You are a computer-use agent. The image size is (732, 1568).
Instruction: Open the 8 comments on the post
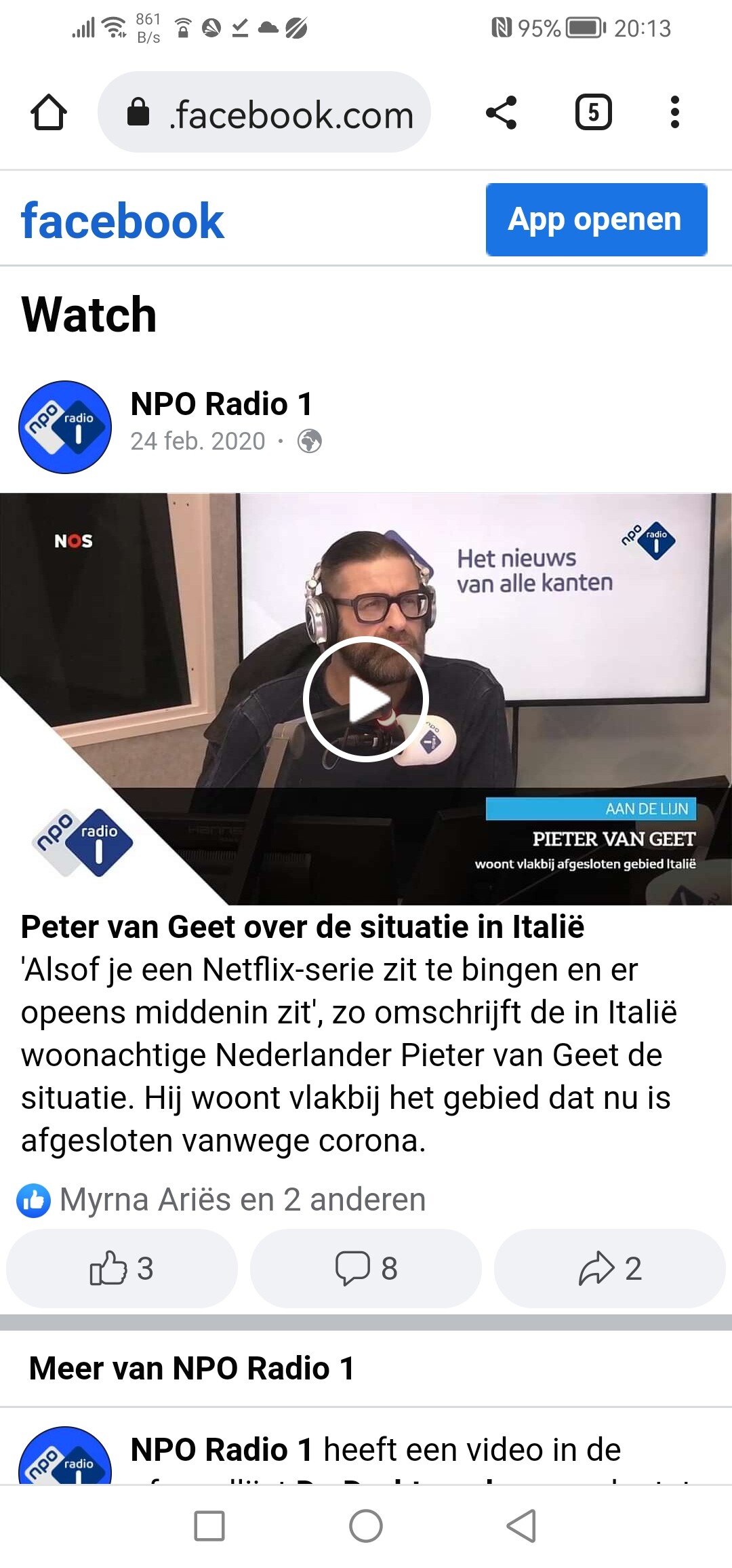coord(366,1268)
